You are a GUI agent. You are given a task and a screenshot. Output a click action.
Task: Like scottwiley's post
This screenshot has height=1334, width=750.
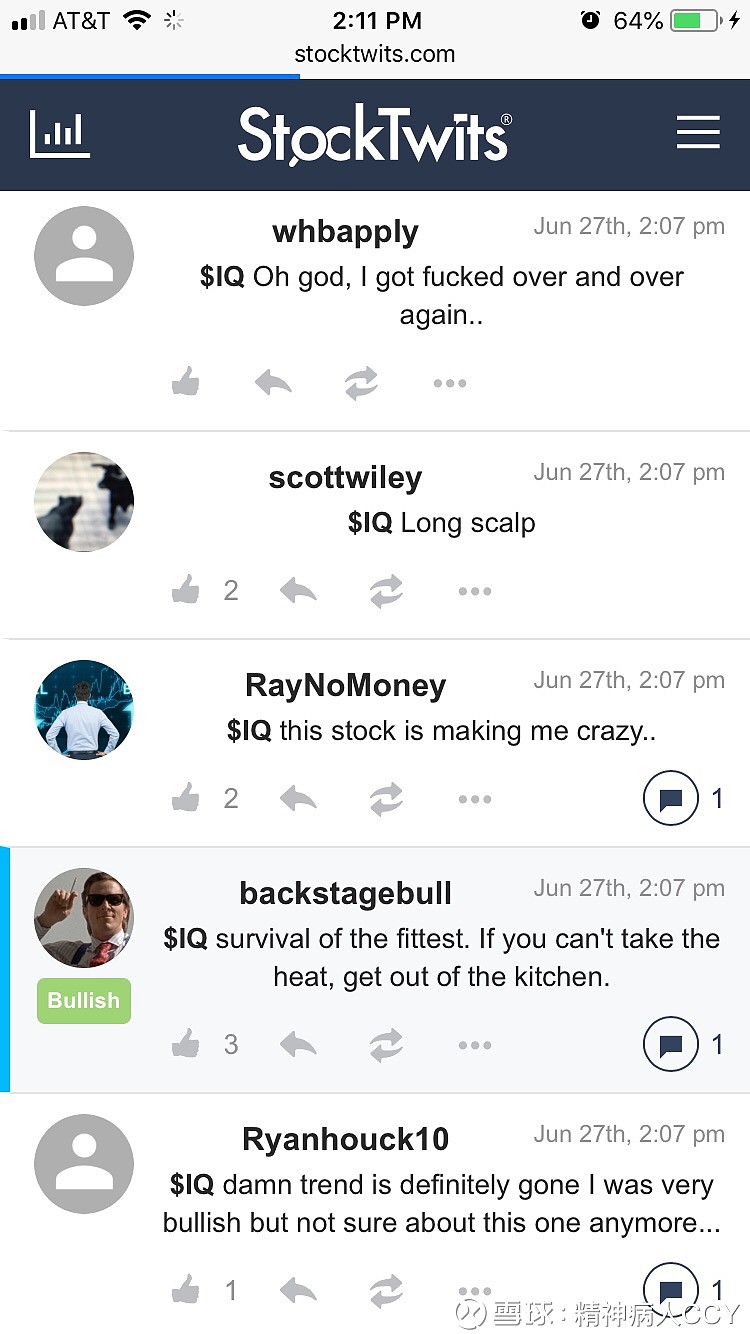186,591
